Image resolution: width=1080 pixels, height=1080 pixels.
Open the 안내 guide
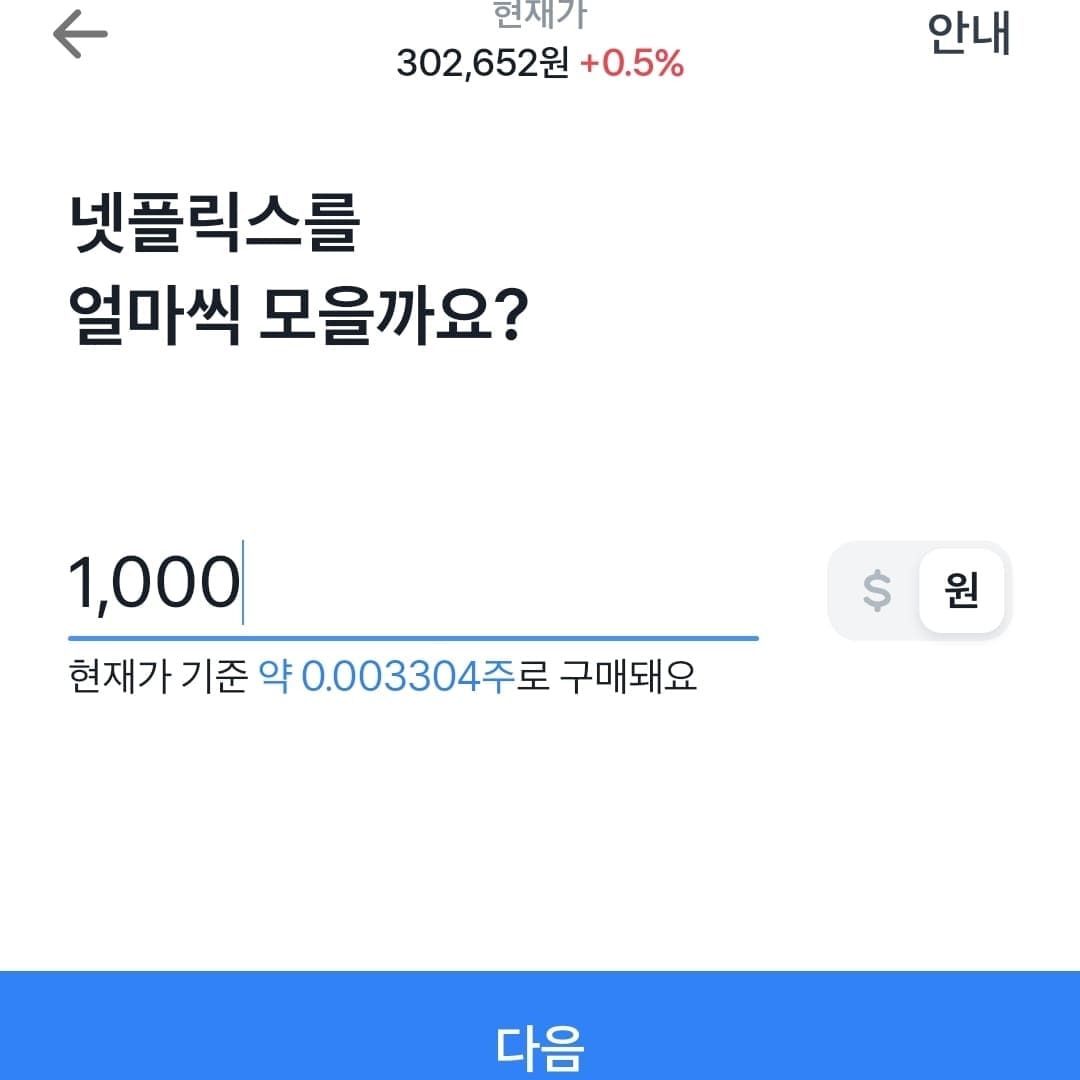(x=969, y=35)
